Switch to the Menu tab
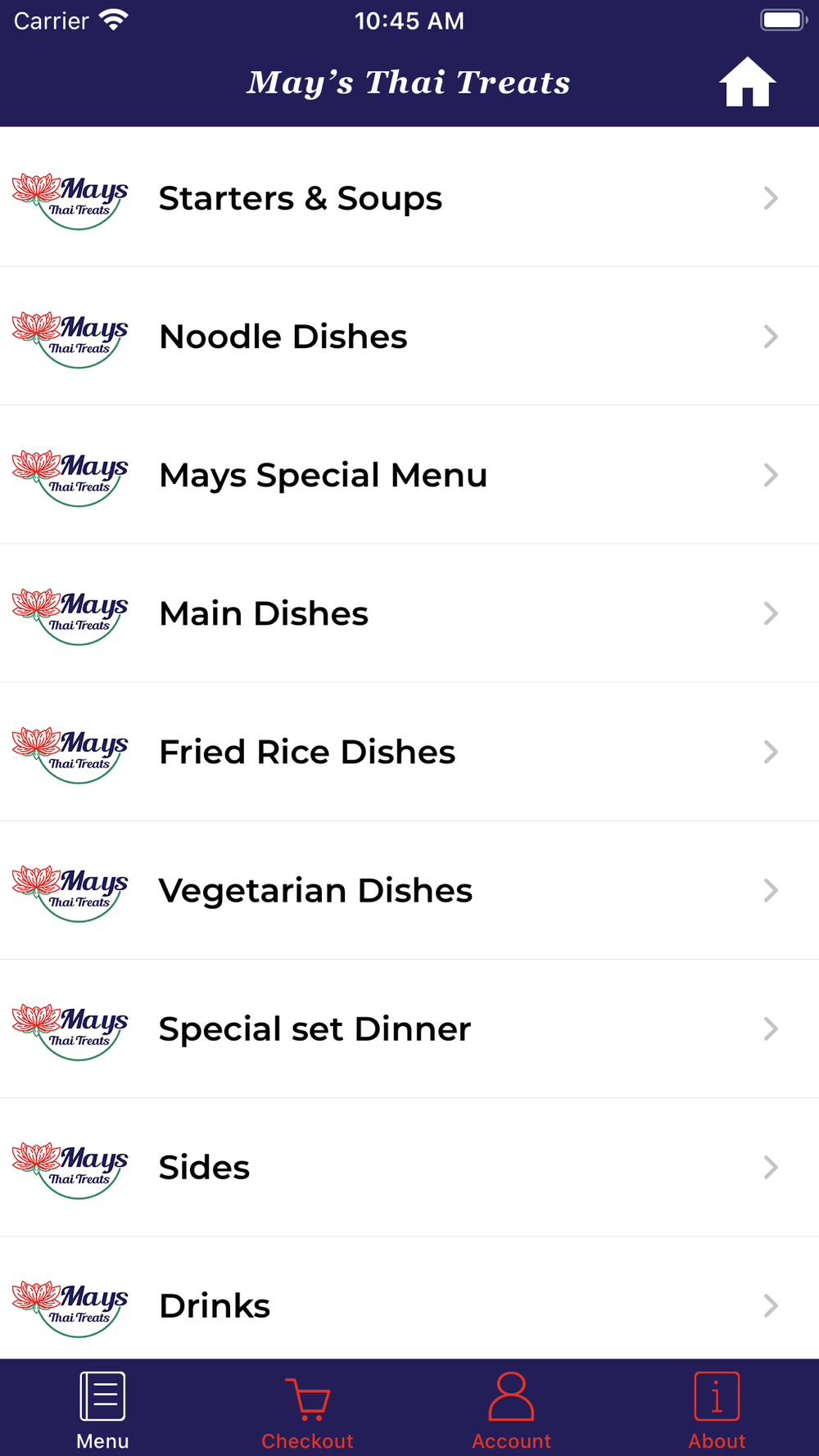Image resolution: width=819 pixels, height=1456 pixels. (102, 1410)
